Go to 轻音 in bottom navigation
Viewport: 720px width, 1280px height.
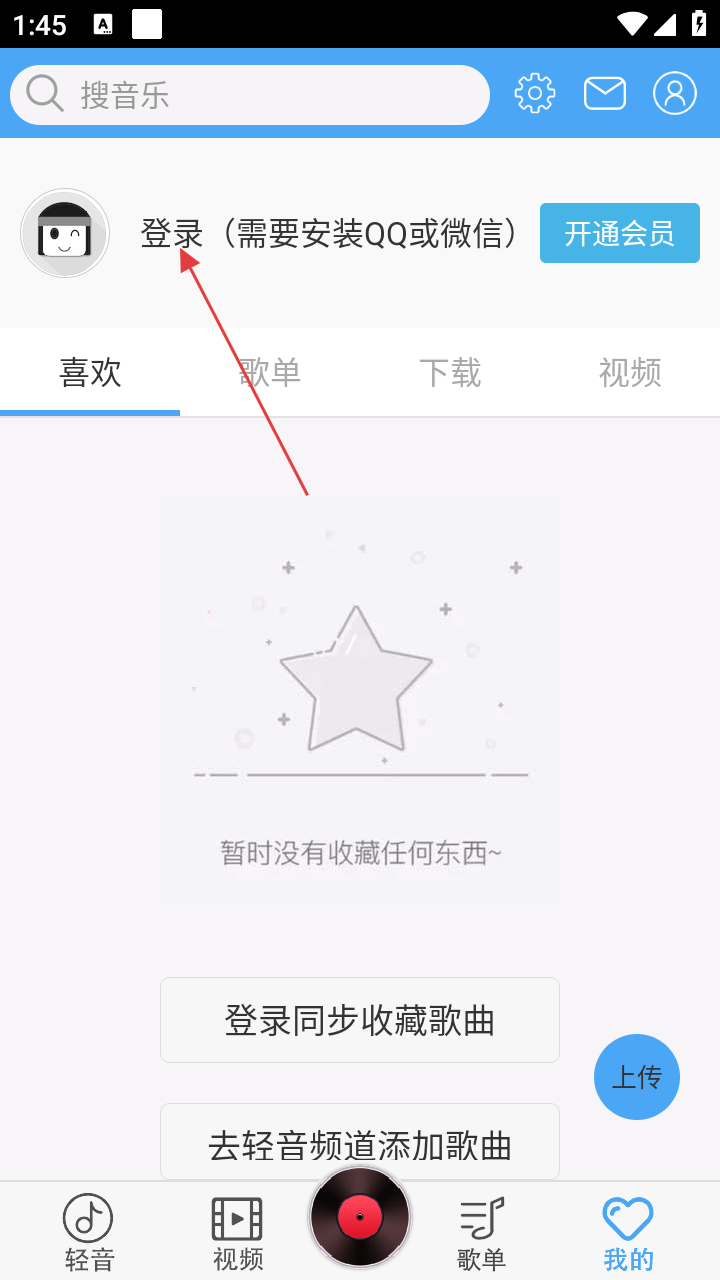89,1232
